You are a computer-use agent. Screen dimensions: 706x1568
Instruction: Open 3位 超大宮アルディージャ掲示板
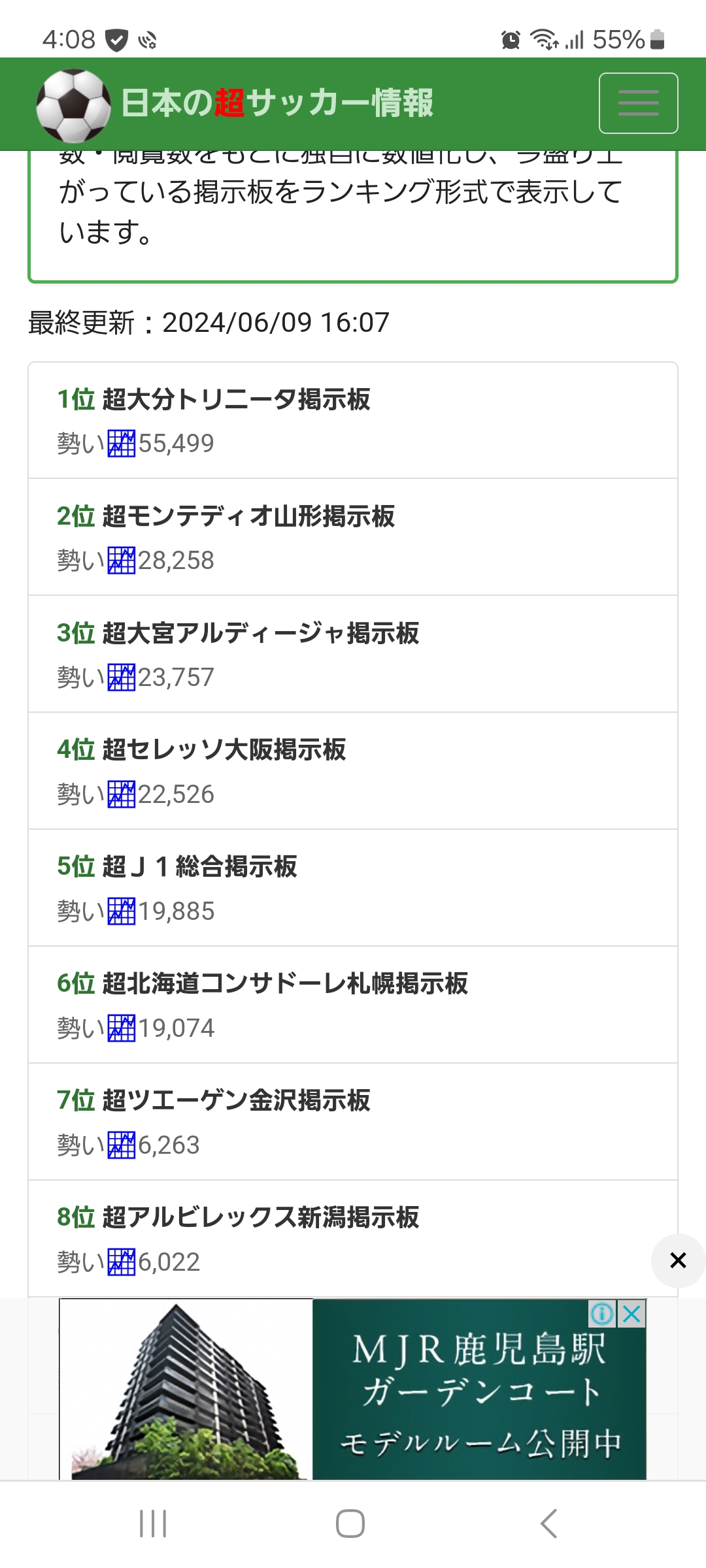[x=353, y=654]
